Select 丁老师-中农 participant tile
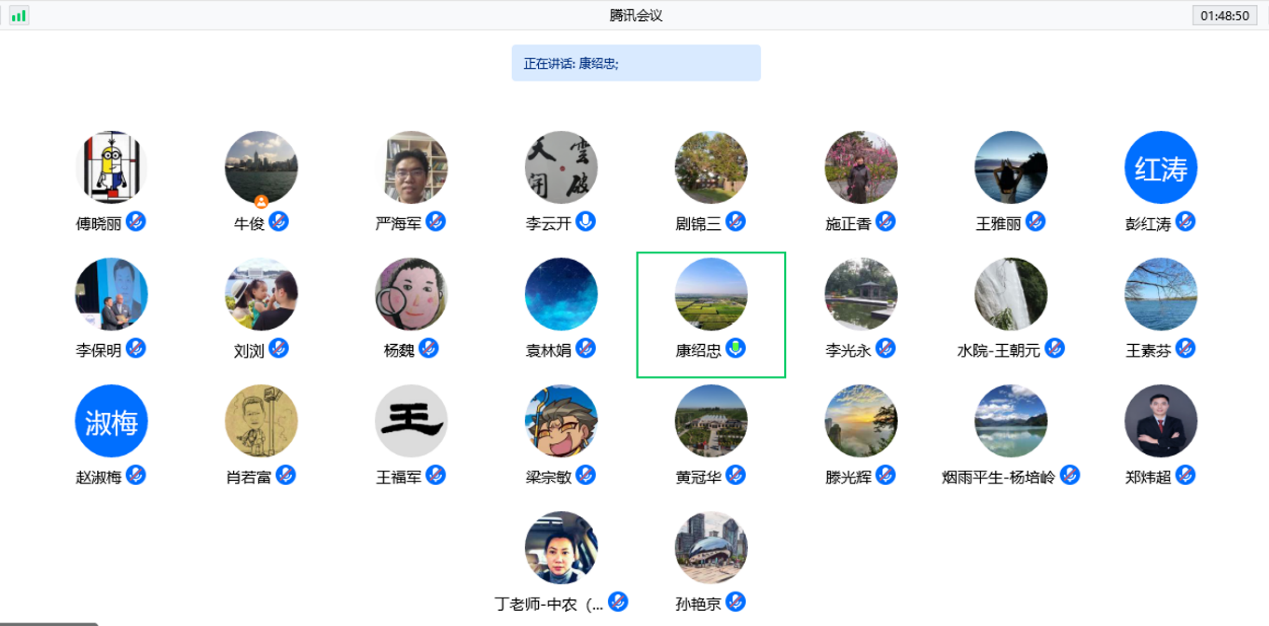1269x626 pixels. point(561,548)
